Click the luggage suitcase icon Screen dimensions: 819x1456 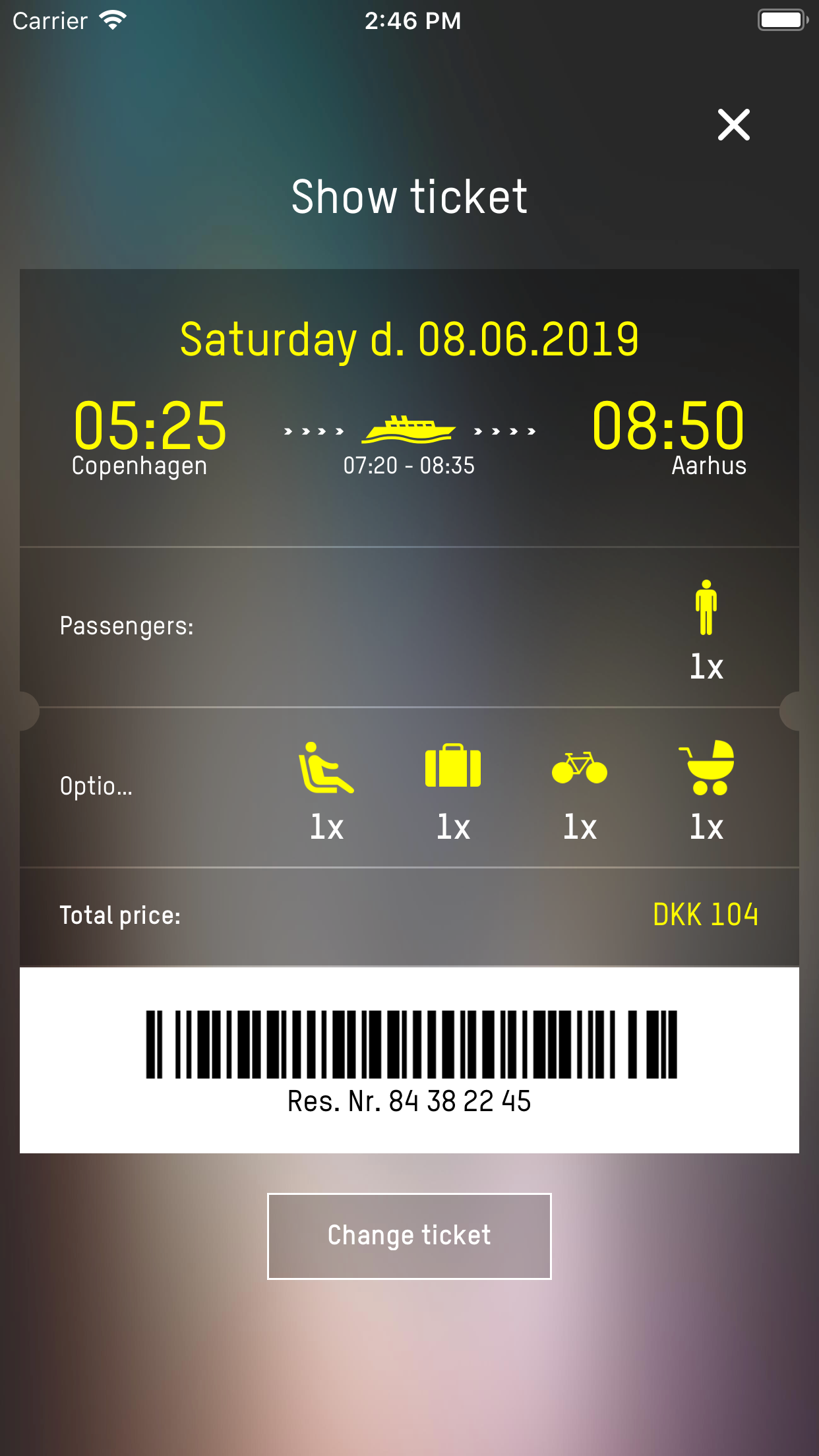[452, 768]
